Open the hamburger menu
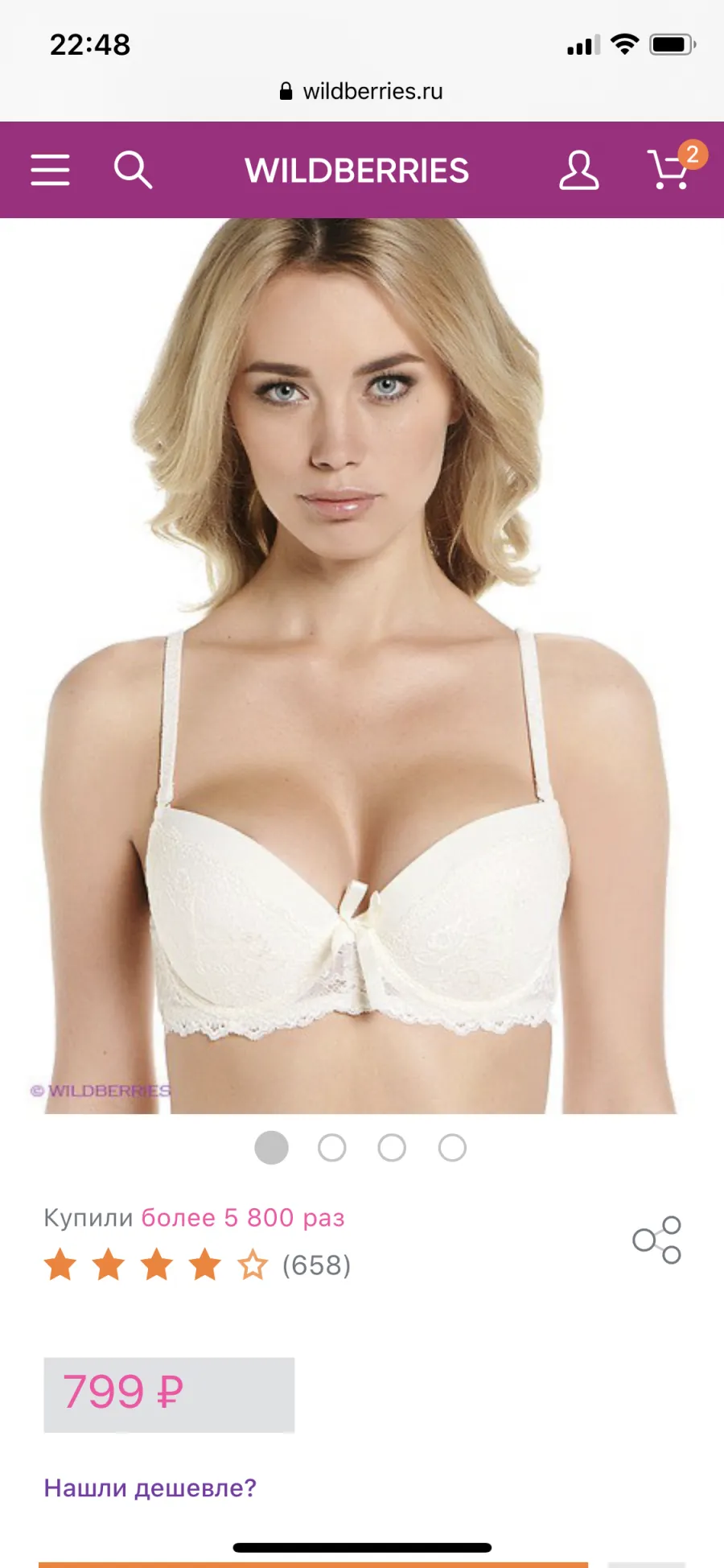724x1568 pixels. pos(50,170)
